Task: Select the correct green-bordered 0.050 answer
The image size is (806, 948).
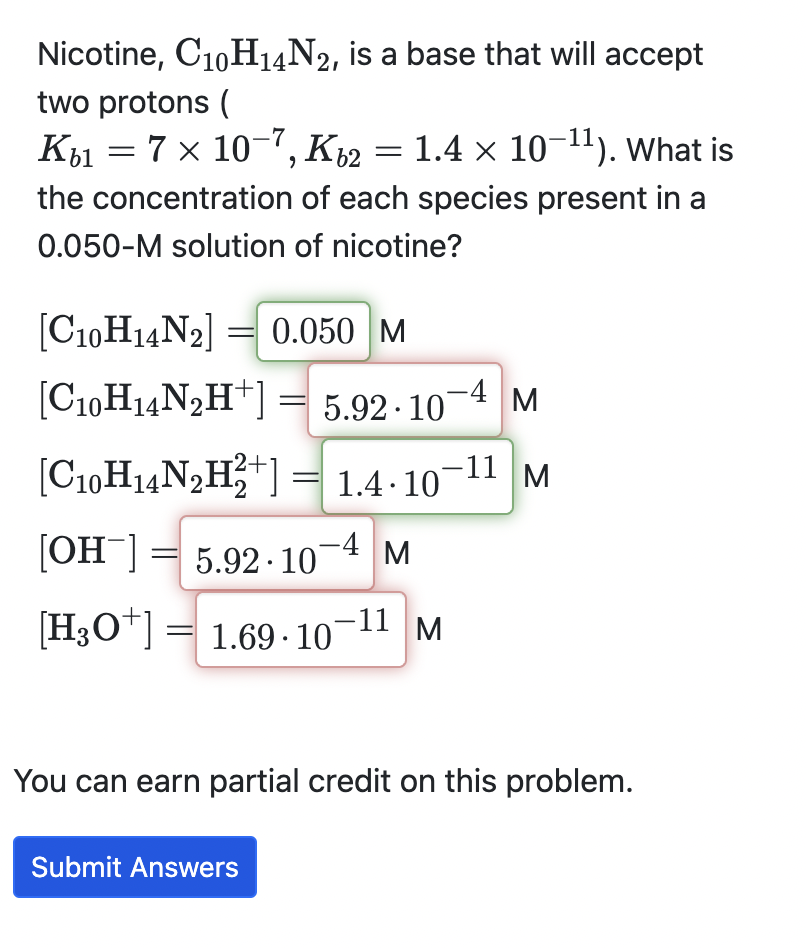Action: point(313,331)
